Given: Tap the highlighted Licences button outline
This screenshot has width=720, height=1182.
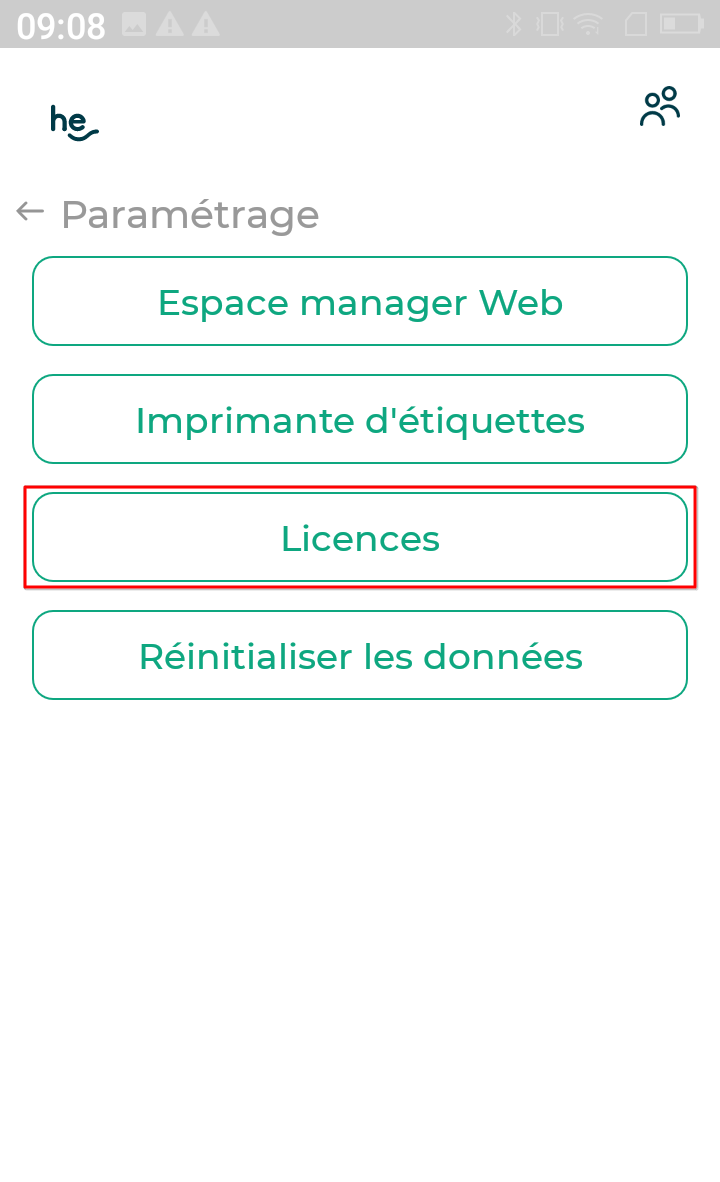Looking at the screenshot, I should tap(360, 537).
